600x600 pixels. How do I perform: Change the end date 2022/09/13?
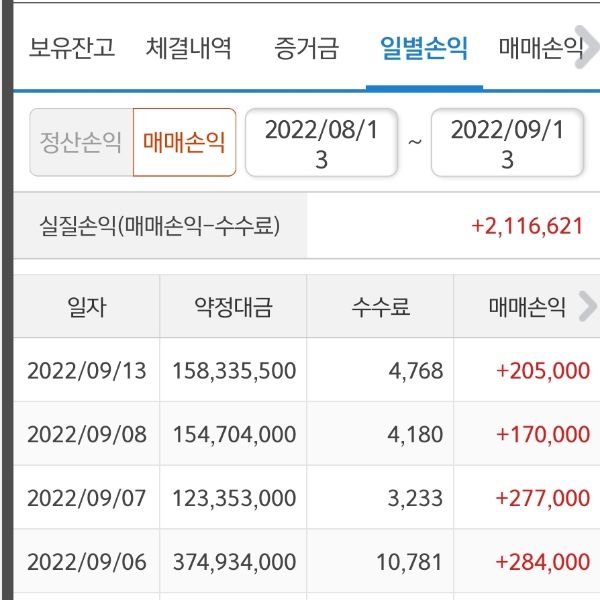[x=507, y=142]
